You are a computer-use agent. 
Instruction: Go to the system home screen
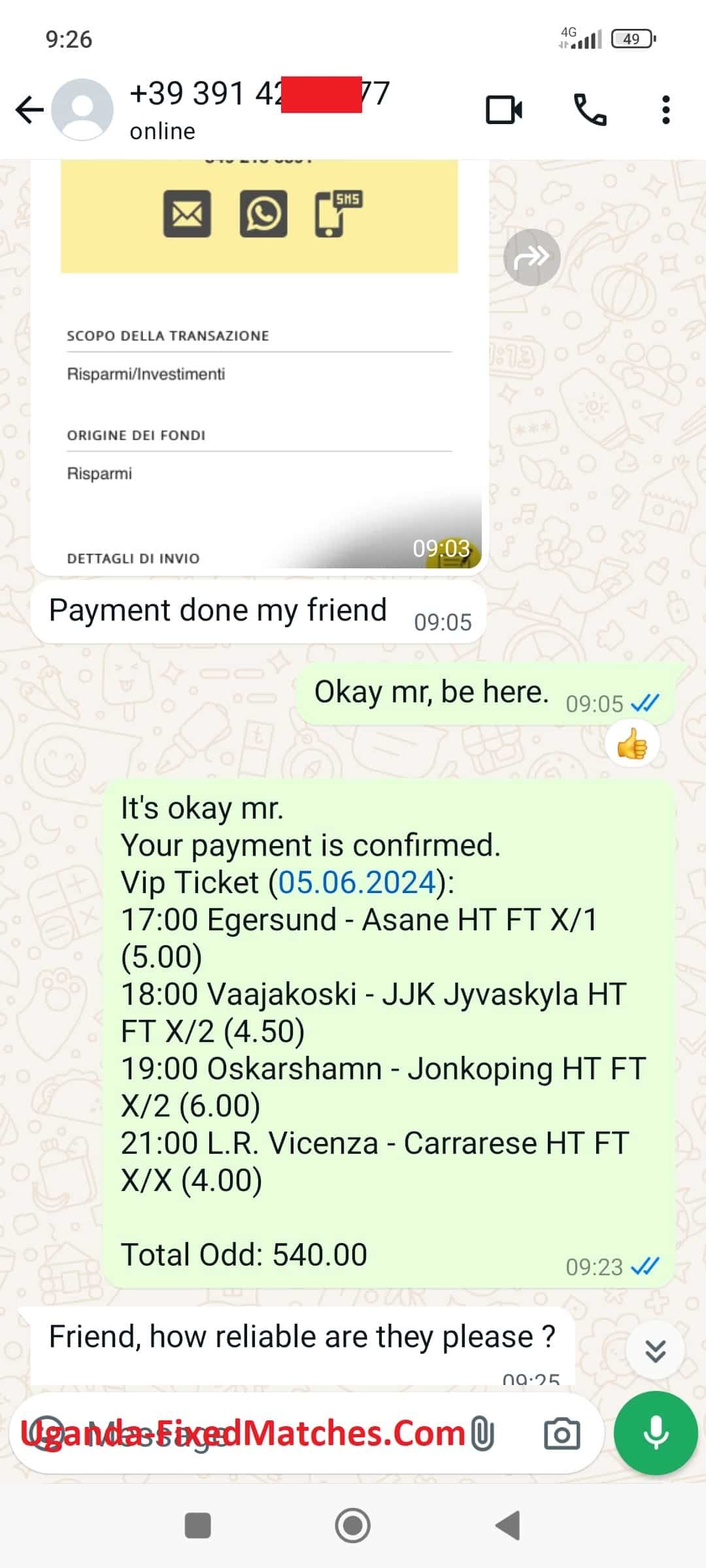[x=353, y=1526]
